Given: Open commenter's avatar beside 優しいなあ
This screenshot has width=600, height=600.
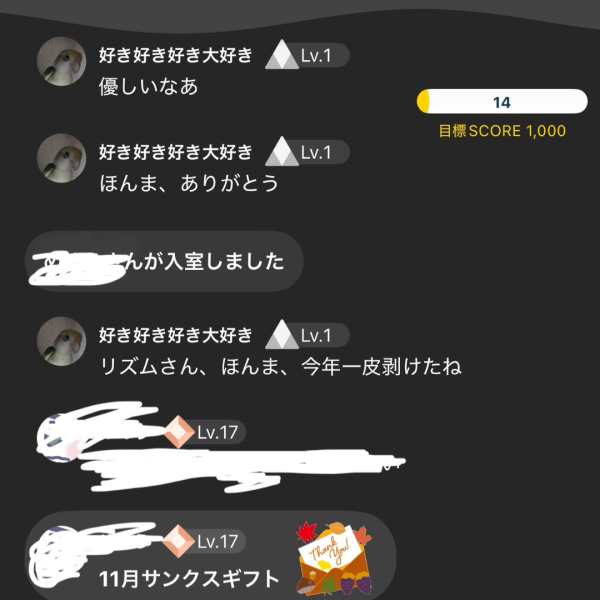Looking at the screenshot, I should click(x=61, y=64).
